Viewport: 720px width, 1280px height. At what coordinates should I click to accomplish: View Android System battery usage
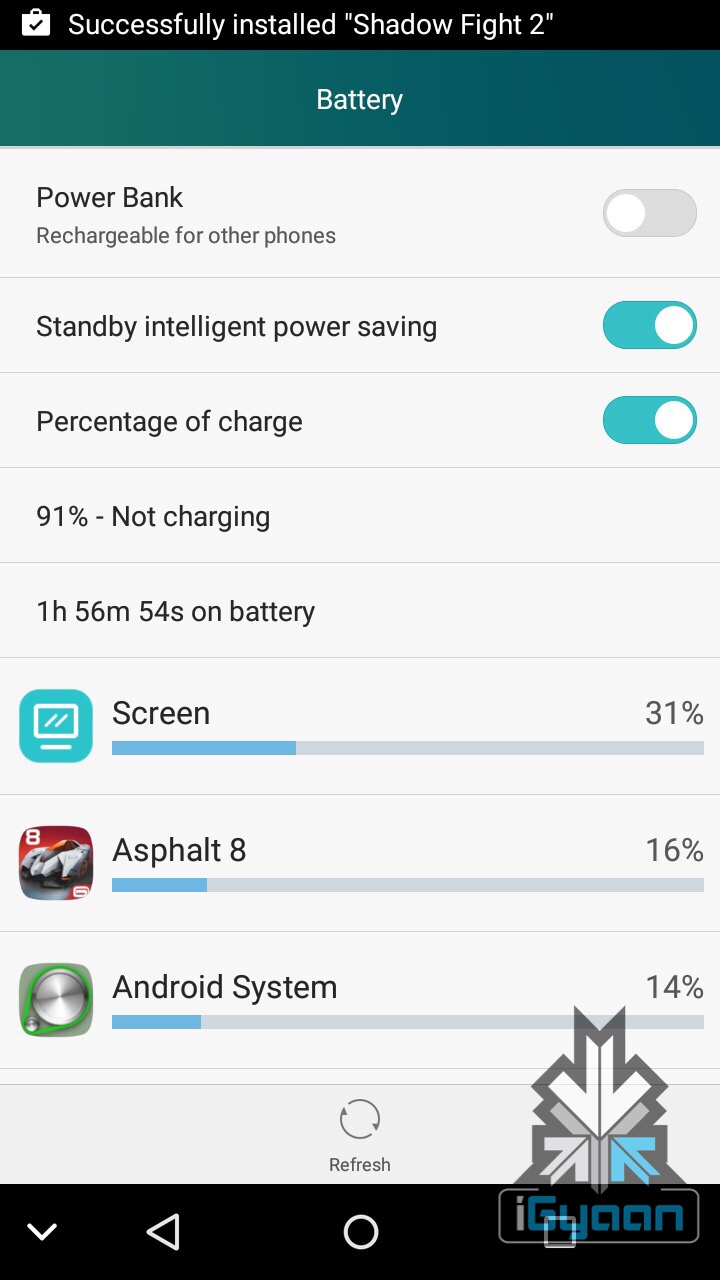tap(360, 1000)
